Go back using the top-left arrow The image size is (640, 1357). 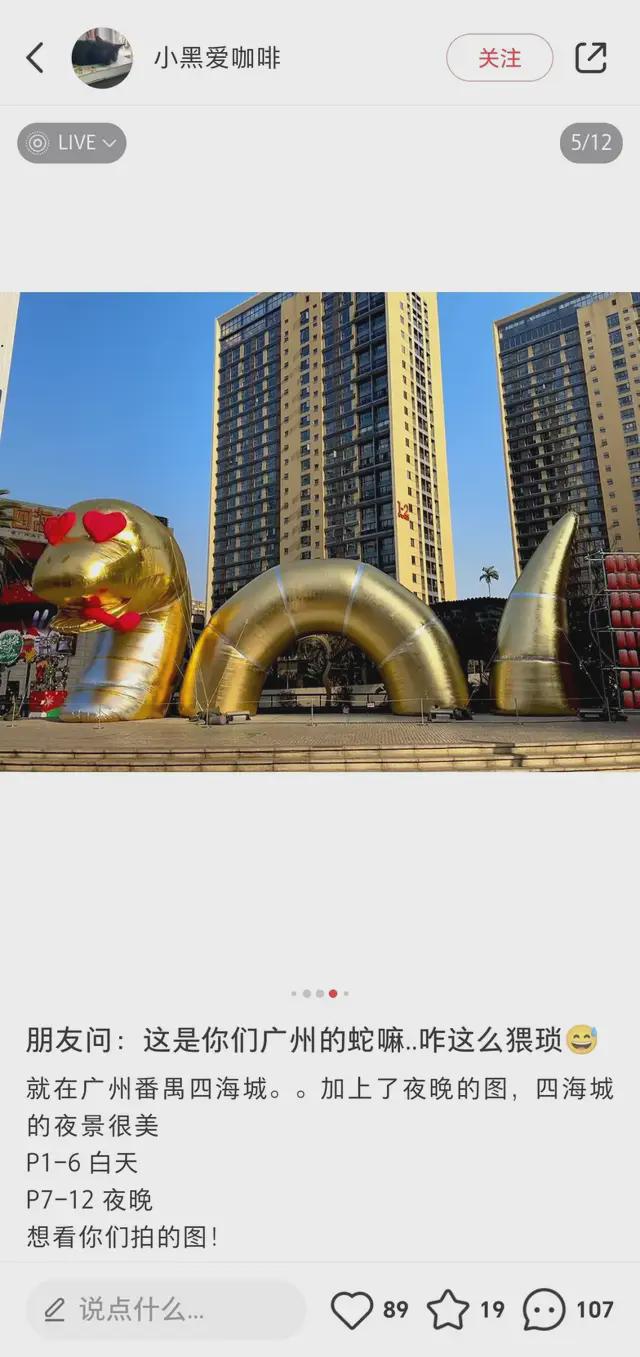tap(35, 58)
